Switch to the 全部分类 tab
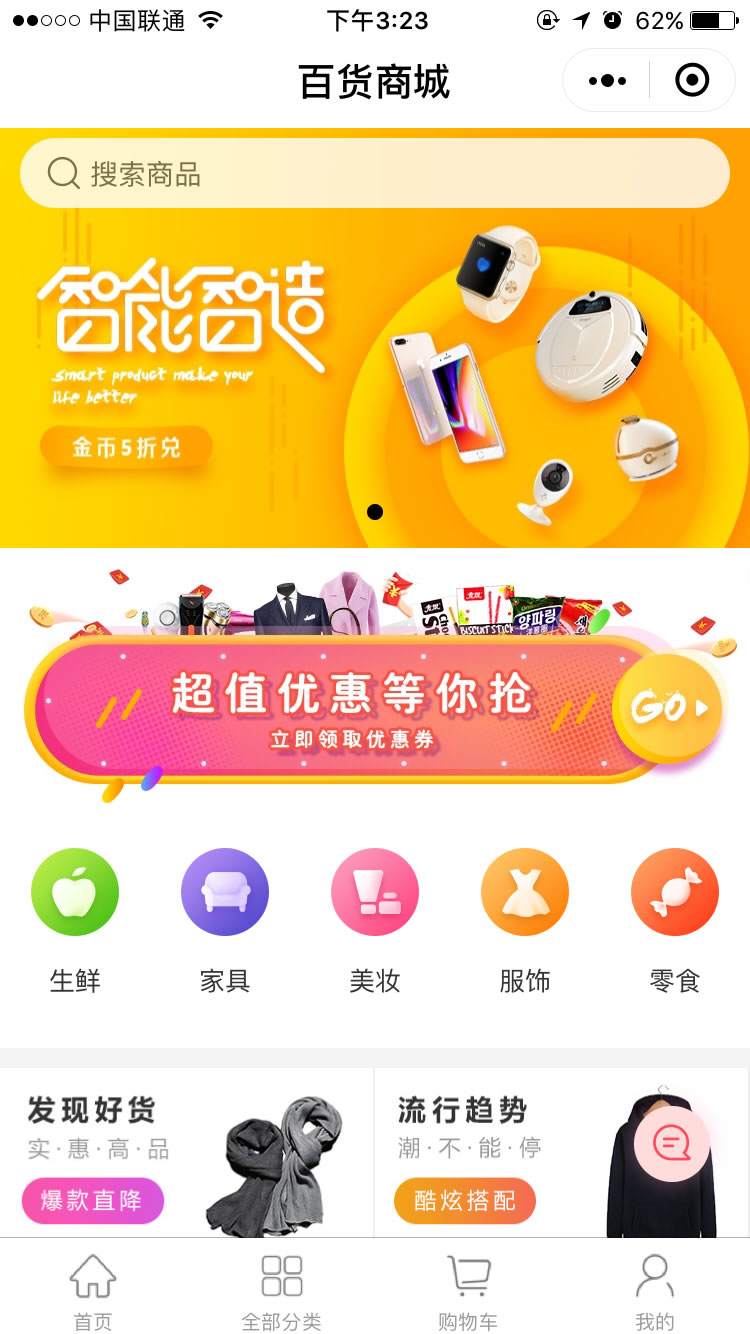The image size is (750, 1334). click(x=281, y=1292)
